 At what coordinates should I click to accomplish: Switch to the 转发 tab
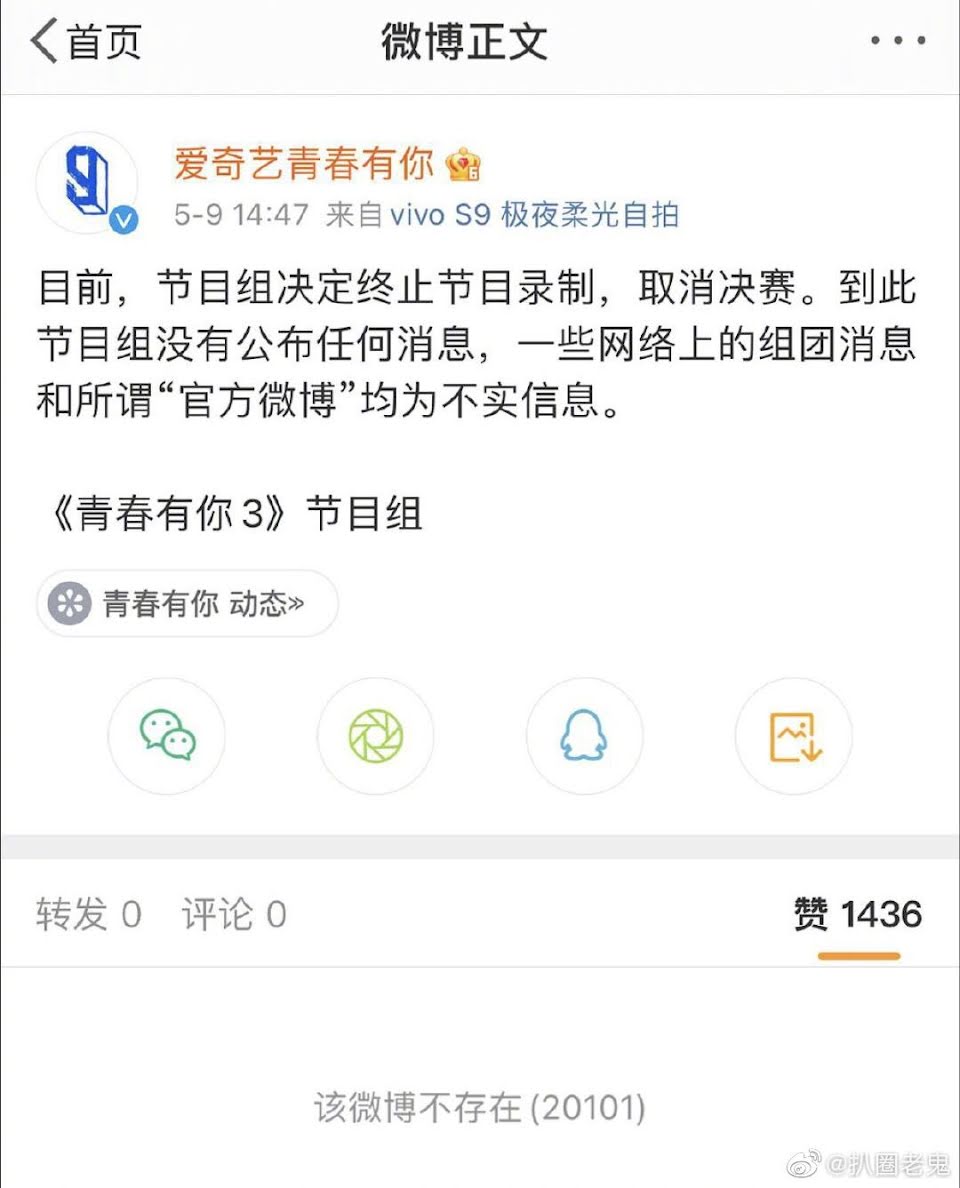click(88, 914)
